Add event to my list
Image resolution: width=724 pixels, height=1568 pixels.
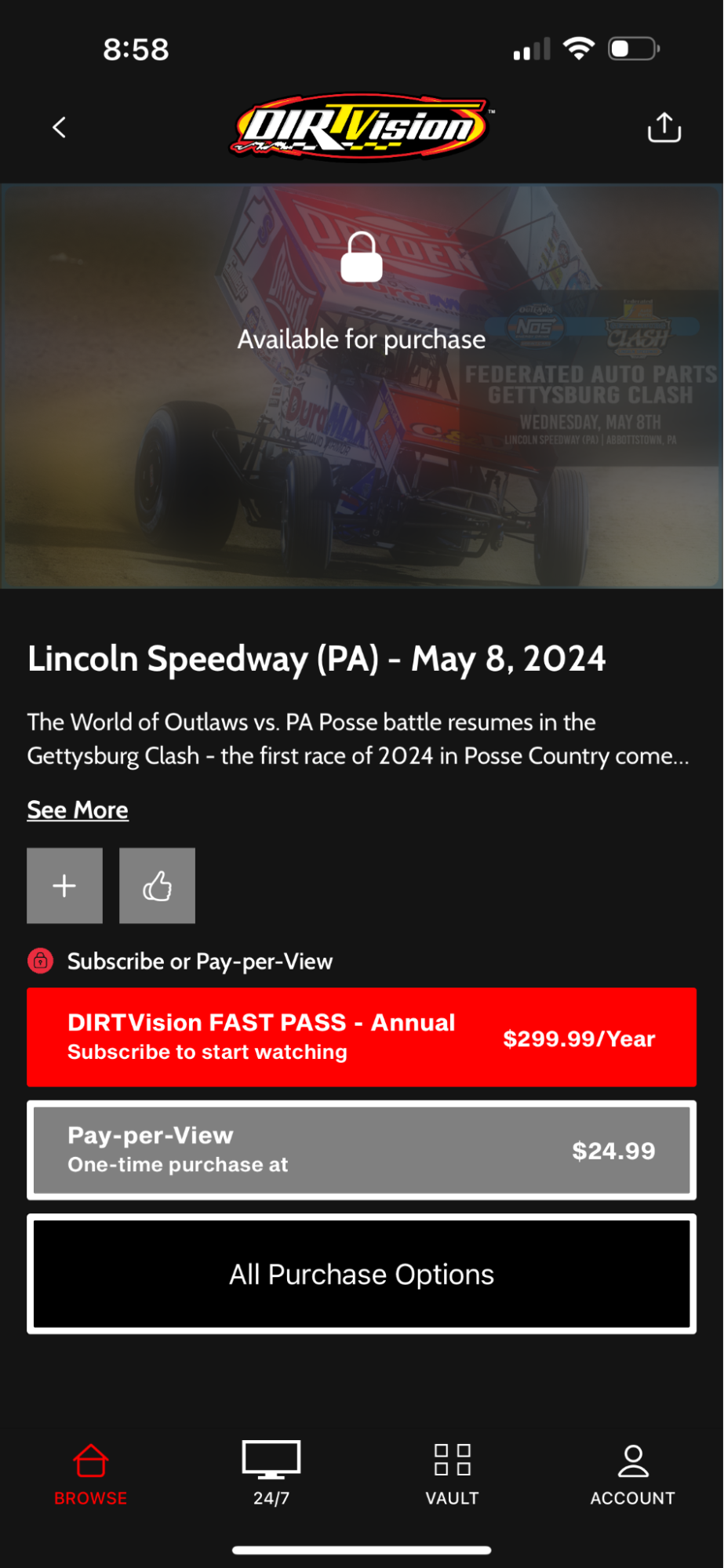(64, 886)
